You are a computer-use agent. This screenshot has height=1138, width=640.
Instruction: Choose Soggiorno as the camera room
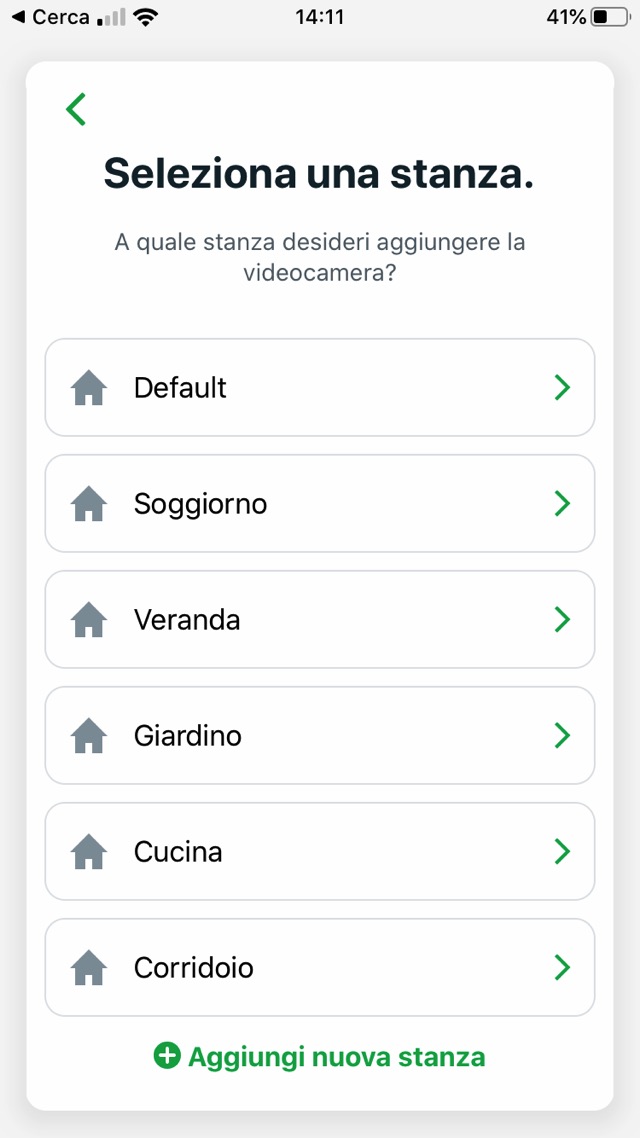click(320, 504)
